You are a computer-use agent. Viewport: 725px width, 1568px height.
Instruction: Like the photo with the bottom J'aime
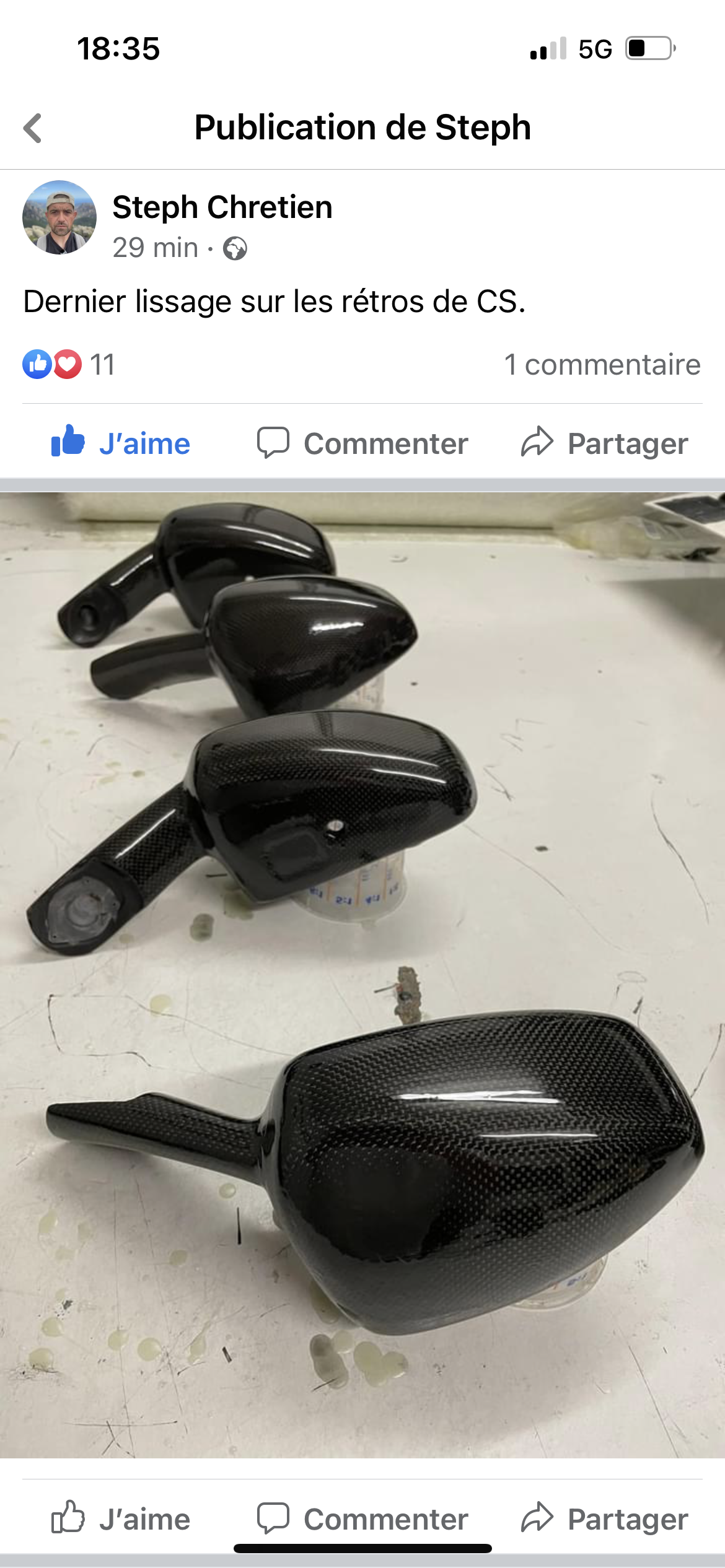tap(121, 1518)
